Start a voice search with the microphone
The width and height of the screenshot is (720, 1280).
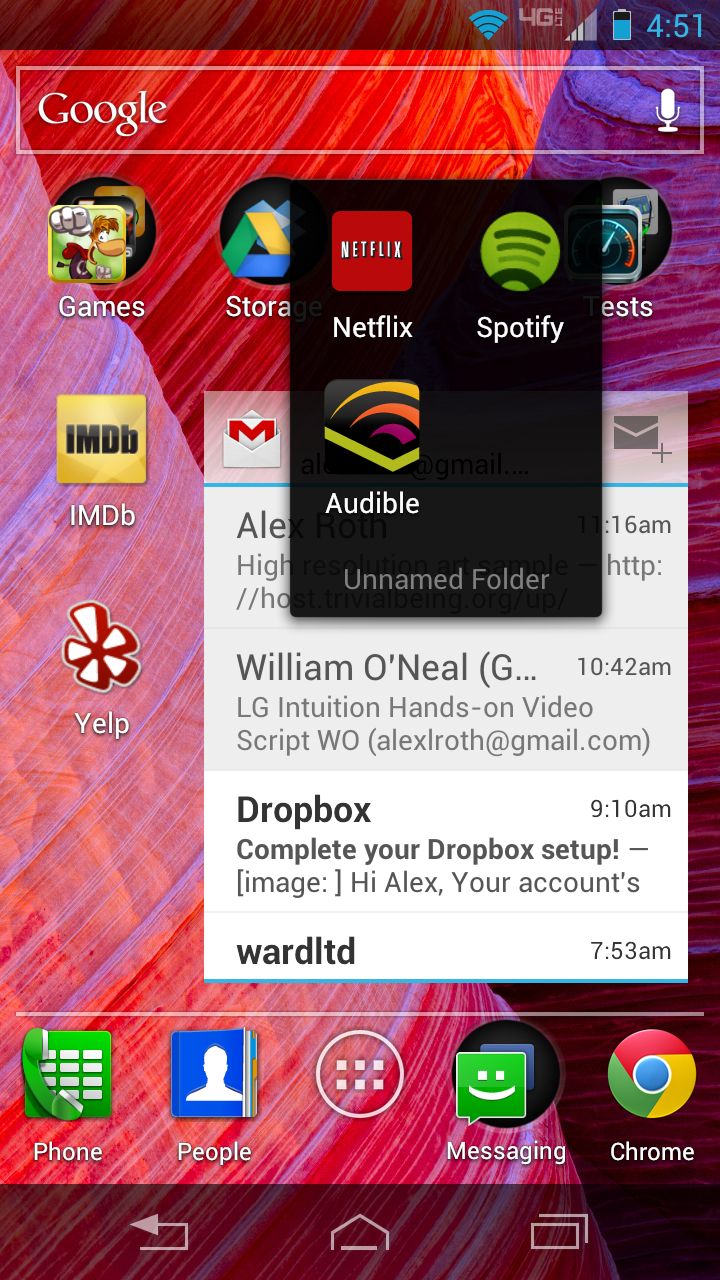(x=668, y=110)
